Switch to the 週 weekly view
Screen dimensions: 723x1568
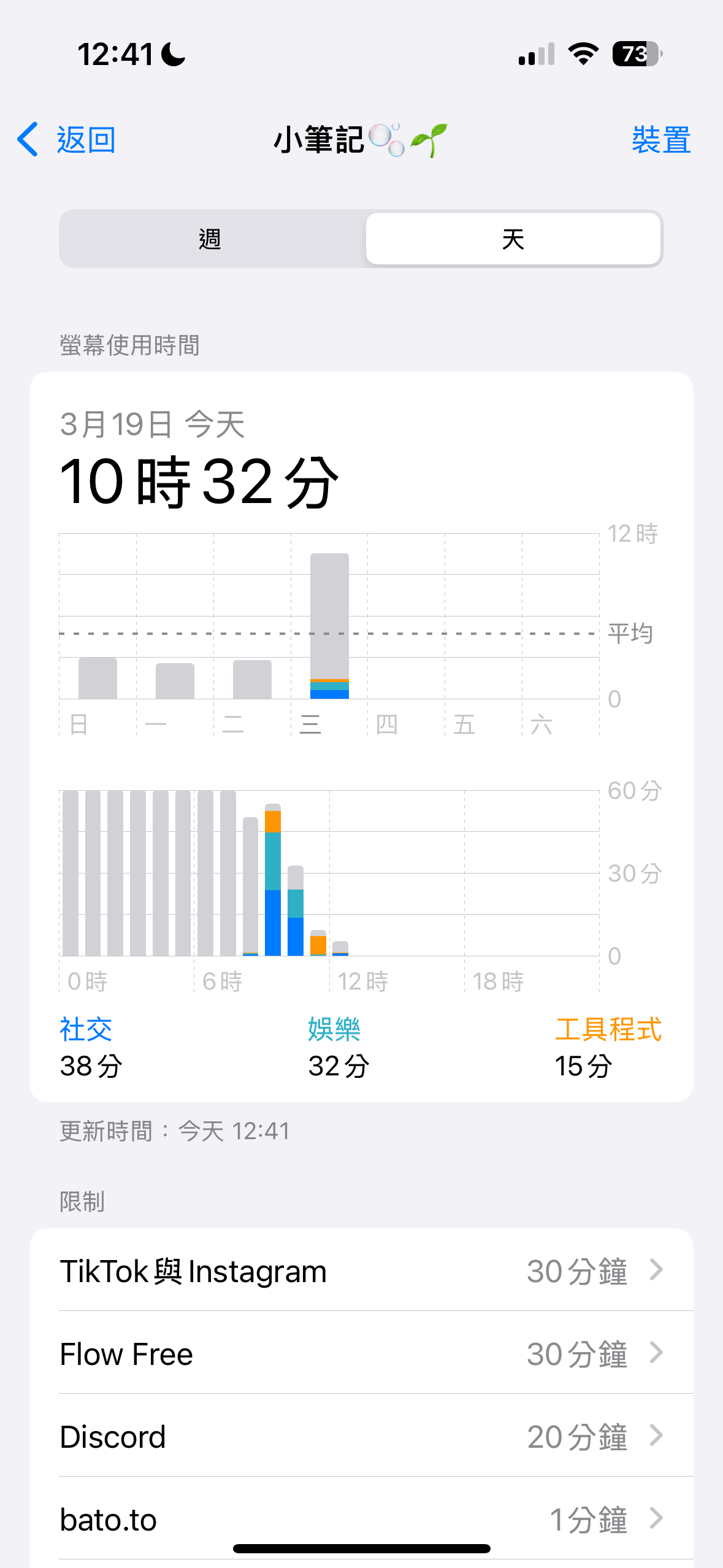tap(210, 239)
